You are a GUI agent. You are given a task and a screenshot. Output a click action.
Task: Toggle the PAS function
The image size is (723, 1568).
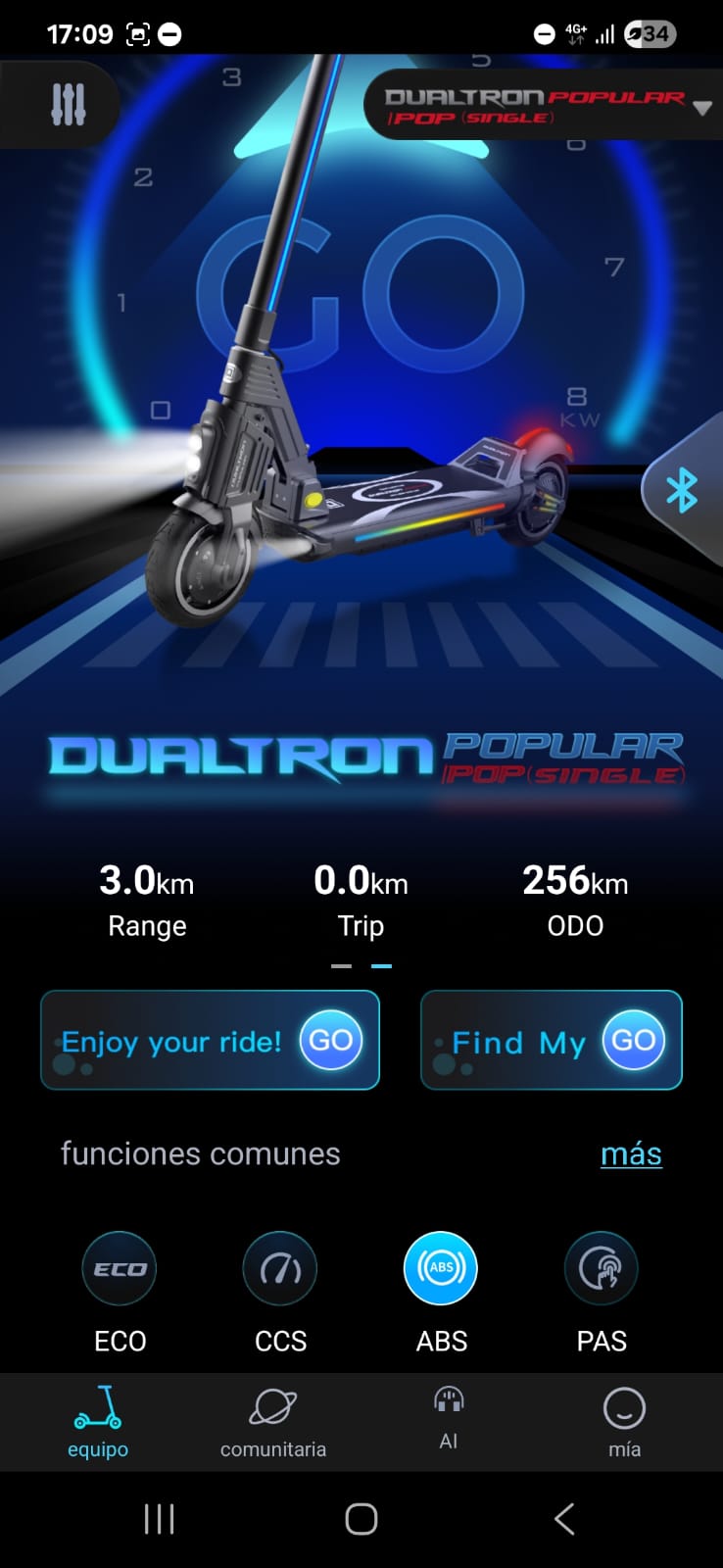coord(602,1269)
